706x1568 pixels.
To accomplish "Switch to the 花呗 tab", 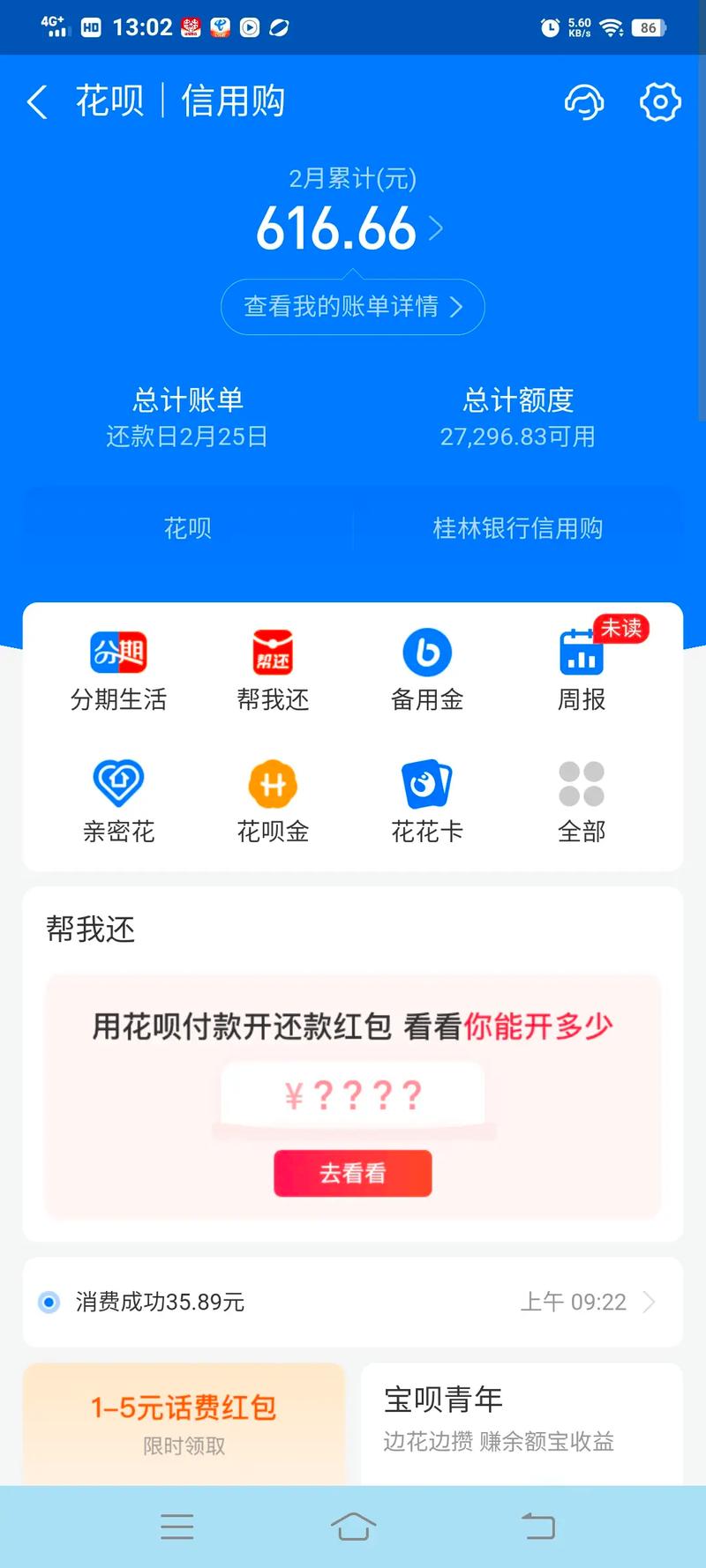I will point(188,528).
